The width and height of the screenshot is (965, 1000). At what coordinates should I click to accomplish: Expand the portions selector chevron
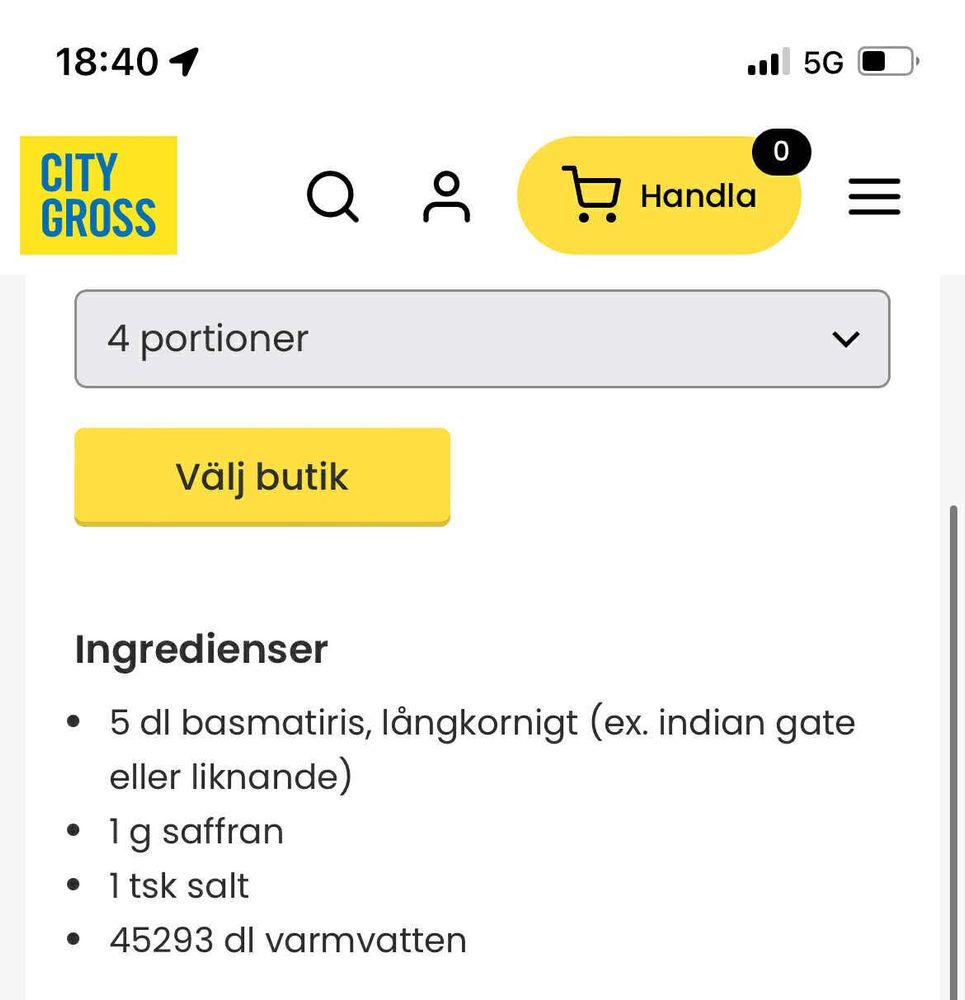pyautogui.click(x=845, y=339)
